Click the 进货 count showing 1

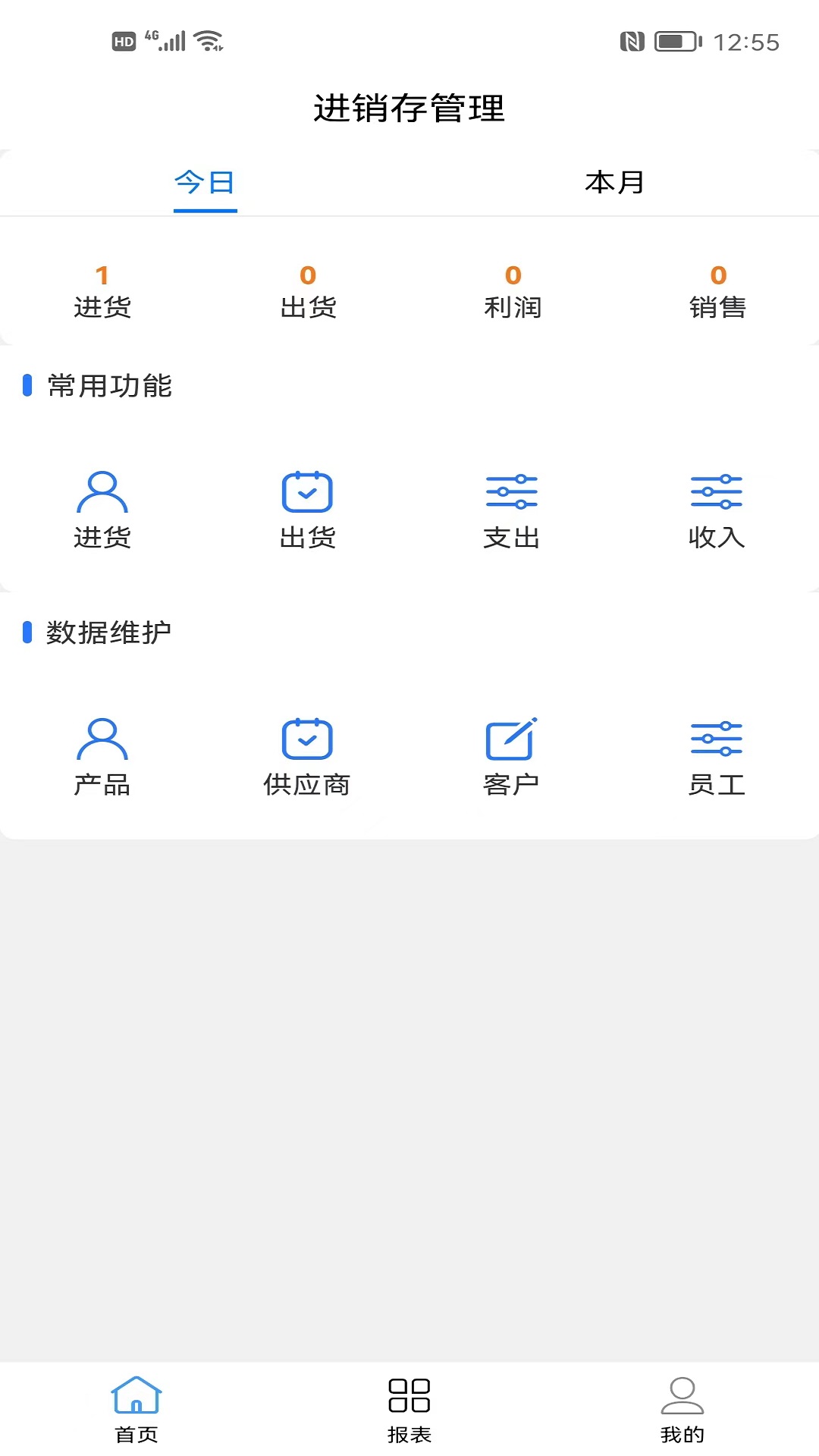(102, 275)
